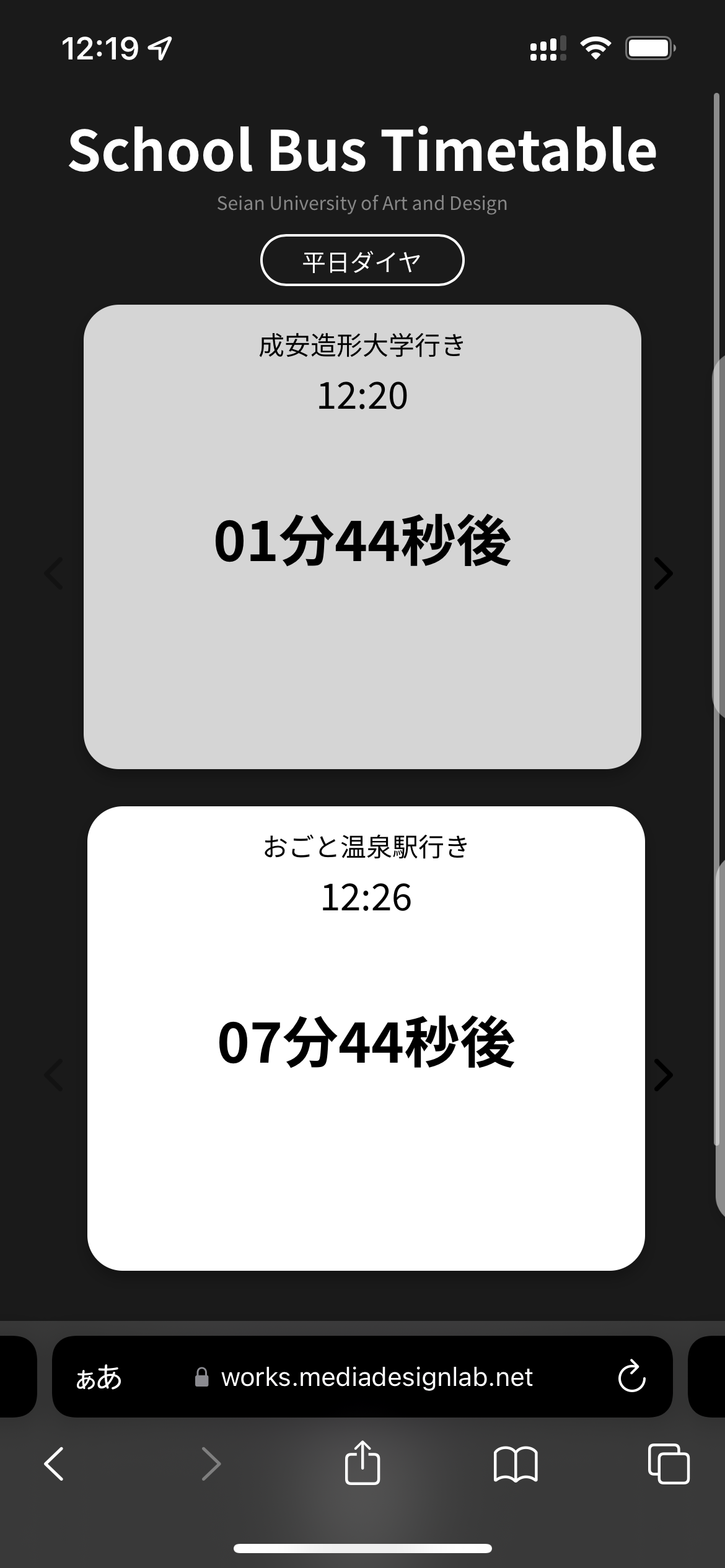Share this page
725x1568 pixels.
[362, 1463]
